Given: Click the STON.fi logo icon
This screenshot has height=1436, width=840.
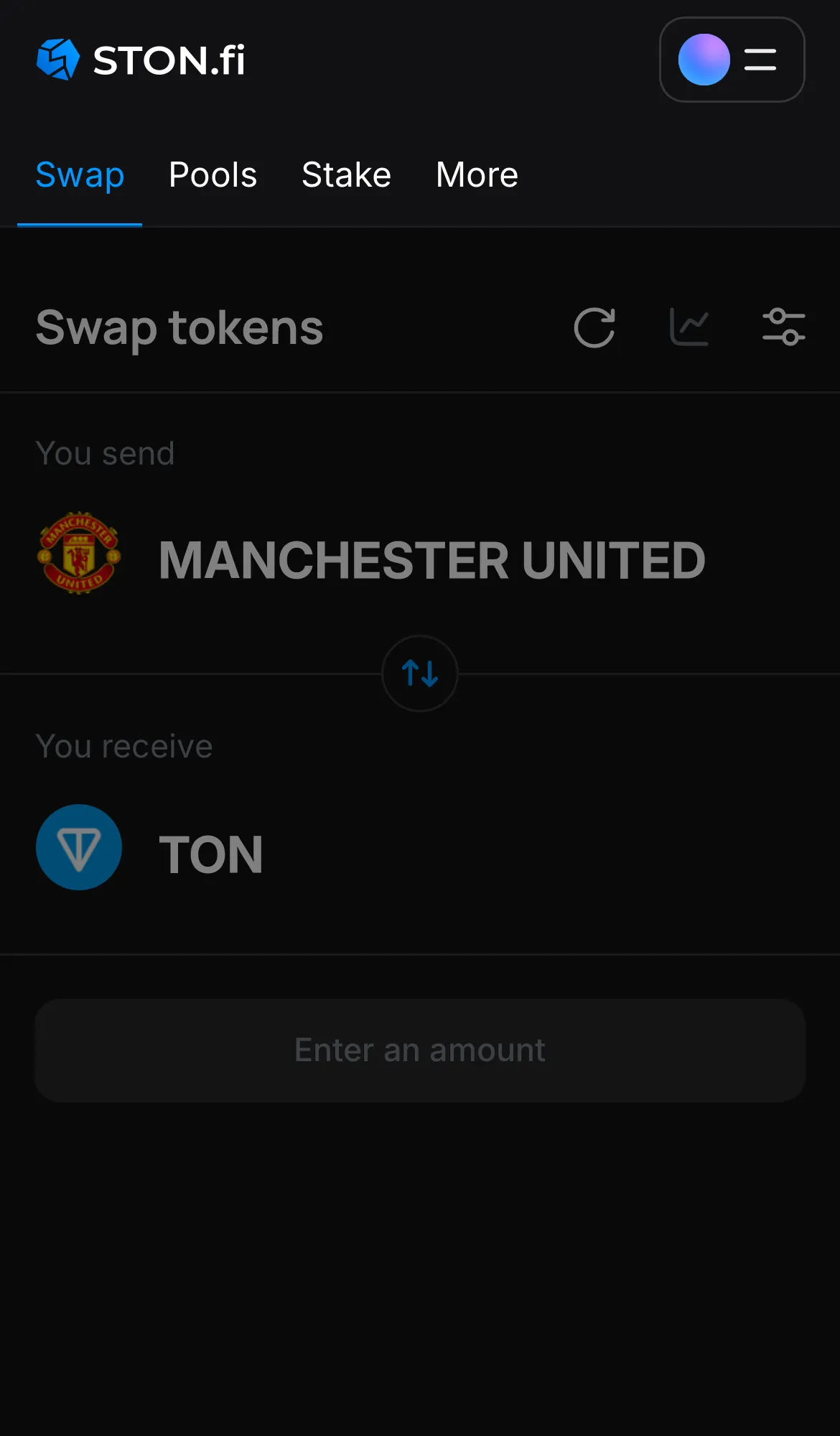Looking at the screenshot, I should tap(57, 60).
